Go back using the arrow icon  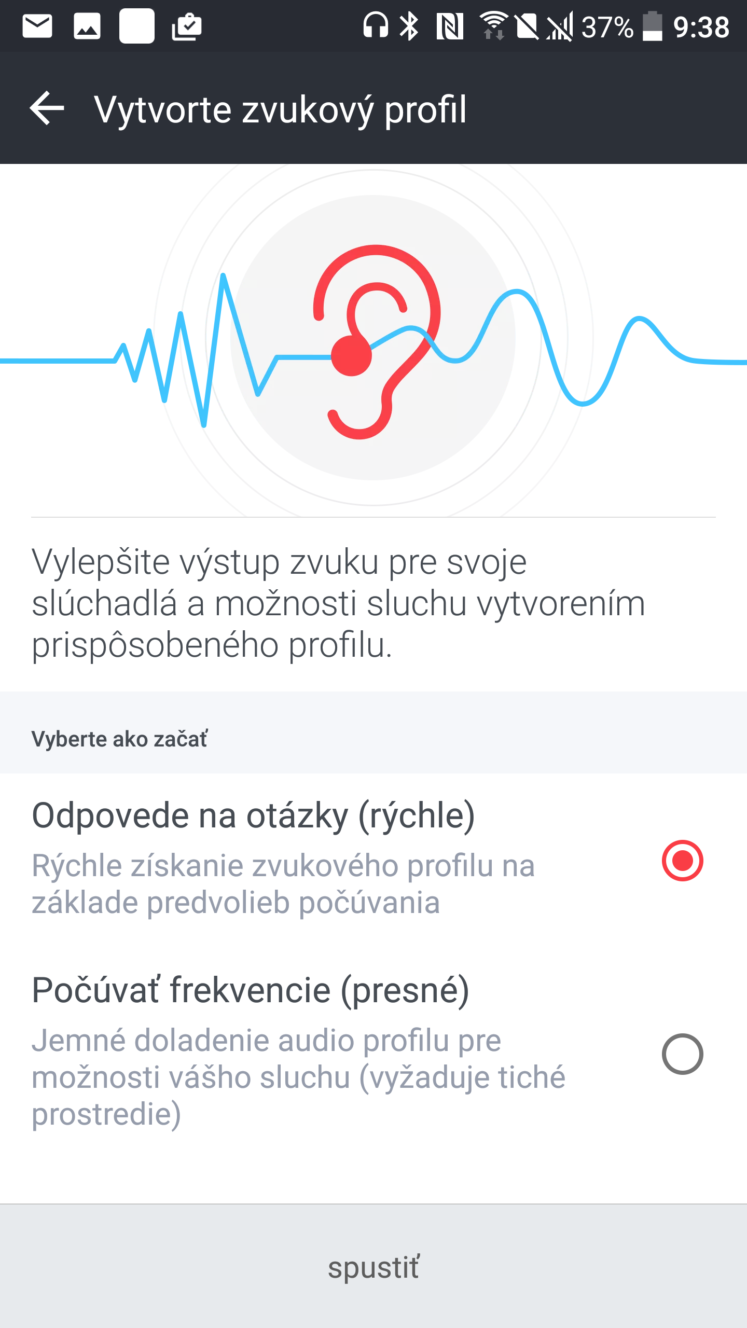tap(46, 108)
